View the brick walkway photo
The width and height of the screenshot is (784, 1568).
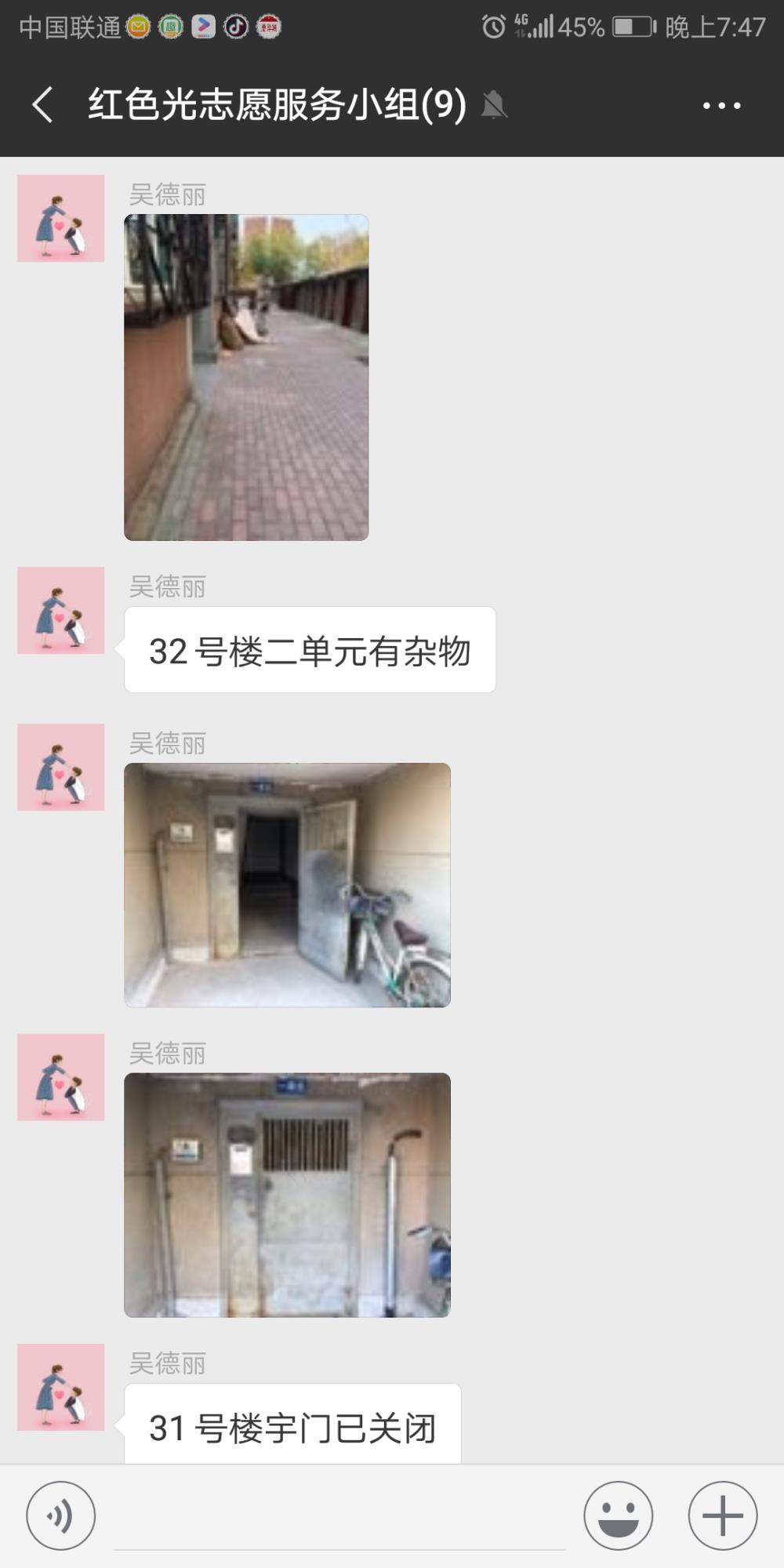click(x=246, y=377)
